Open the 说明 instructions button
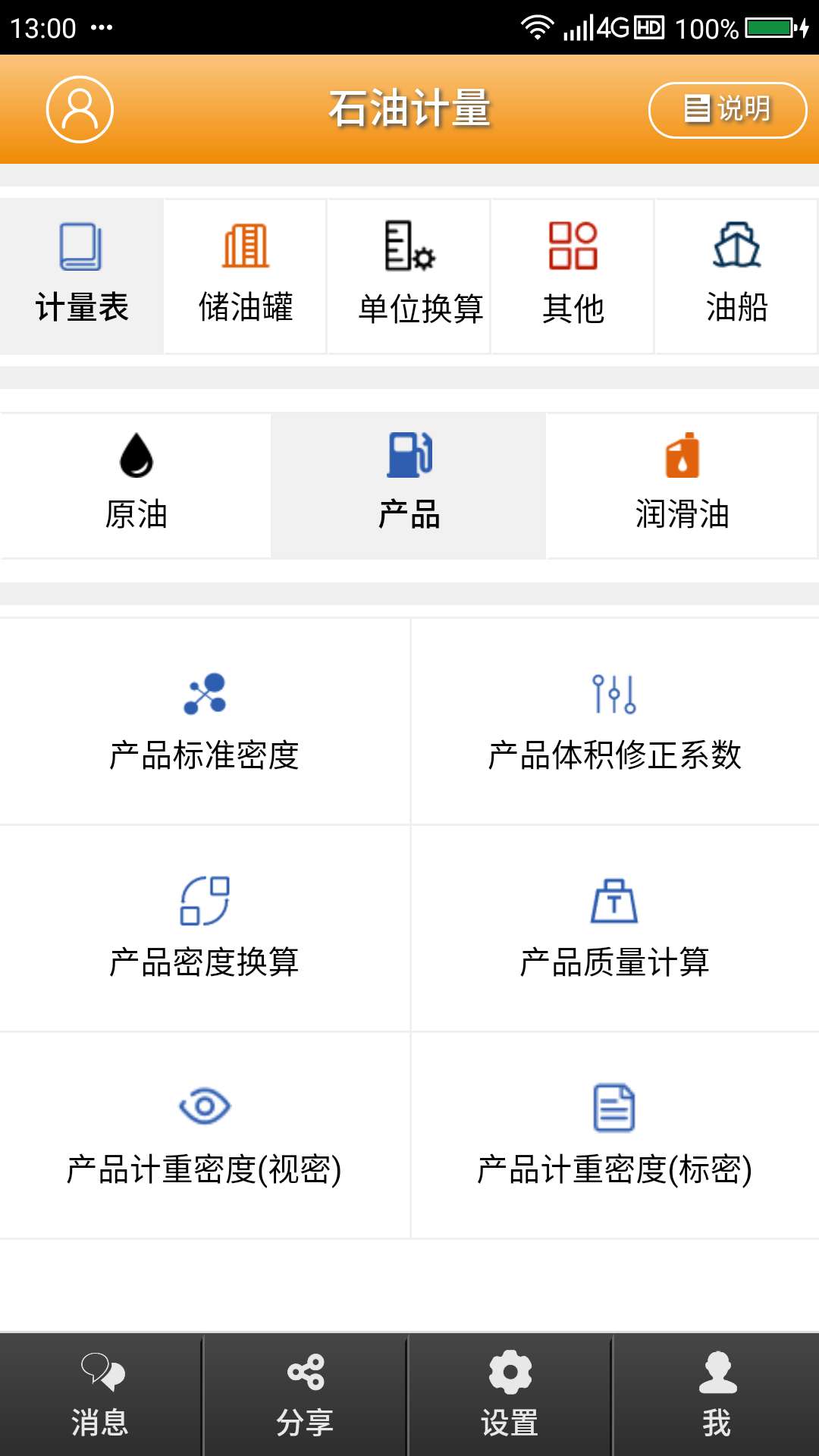 726,108
